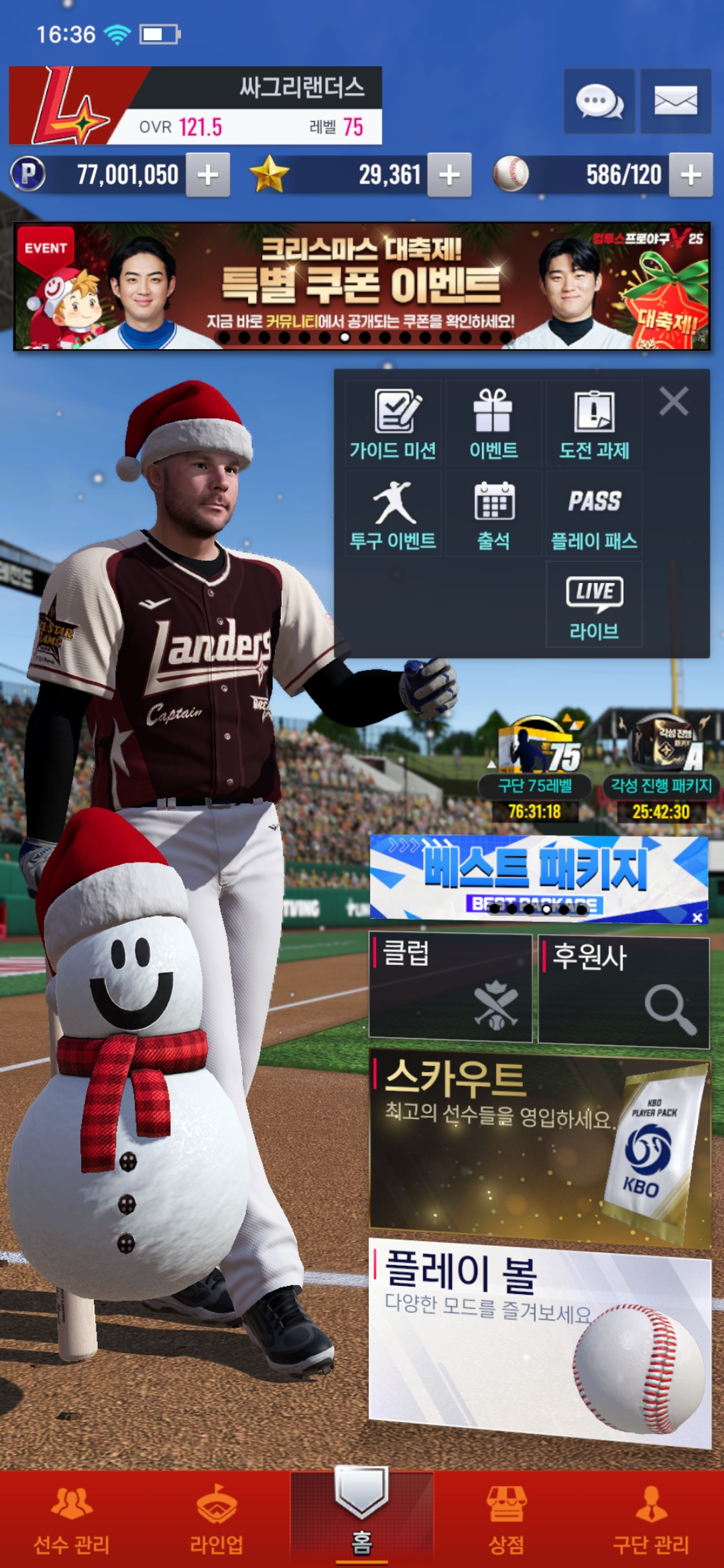Open the 라이브 menu item
The height and width of the screenshot is (1568, 724).
[x=594, y=604]
